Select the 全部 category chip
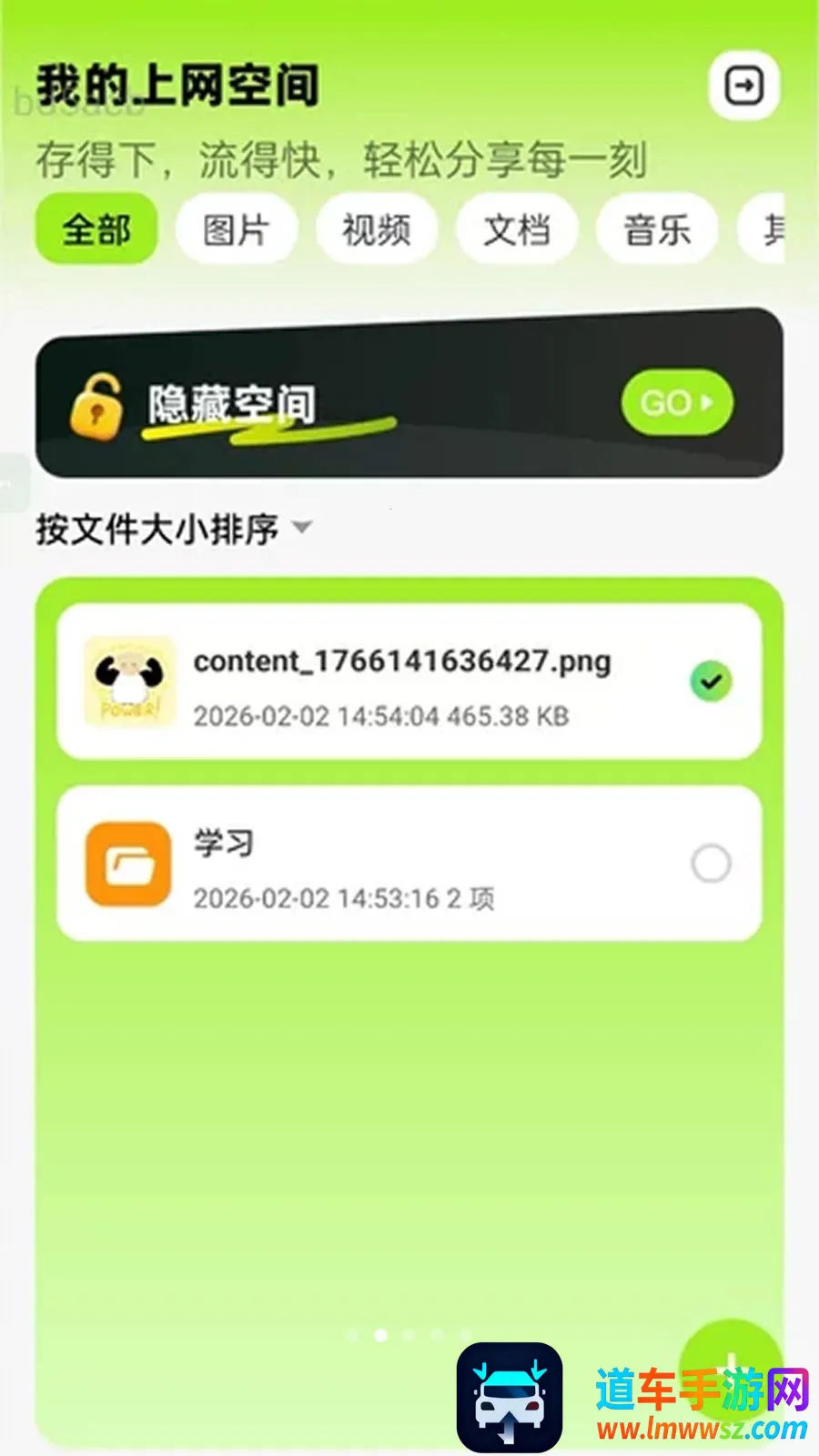This screenshot has width=819, height=1456. (96, 228)
